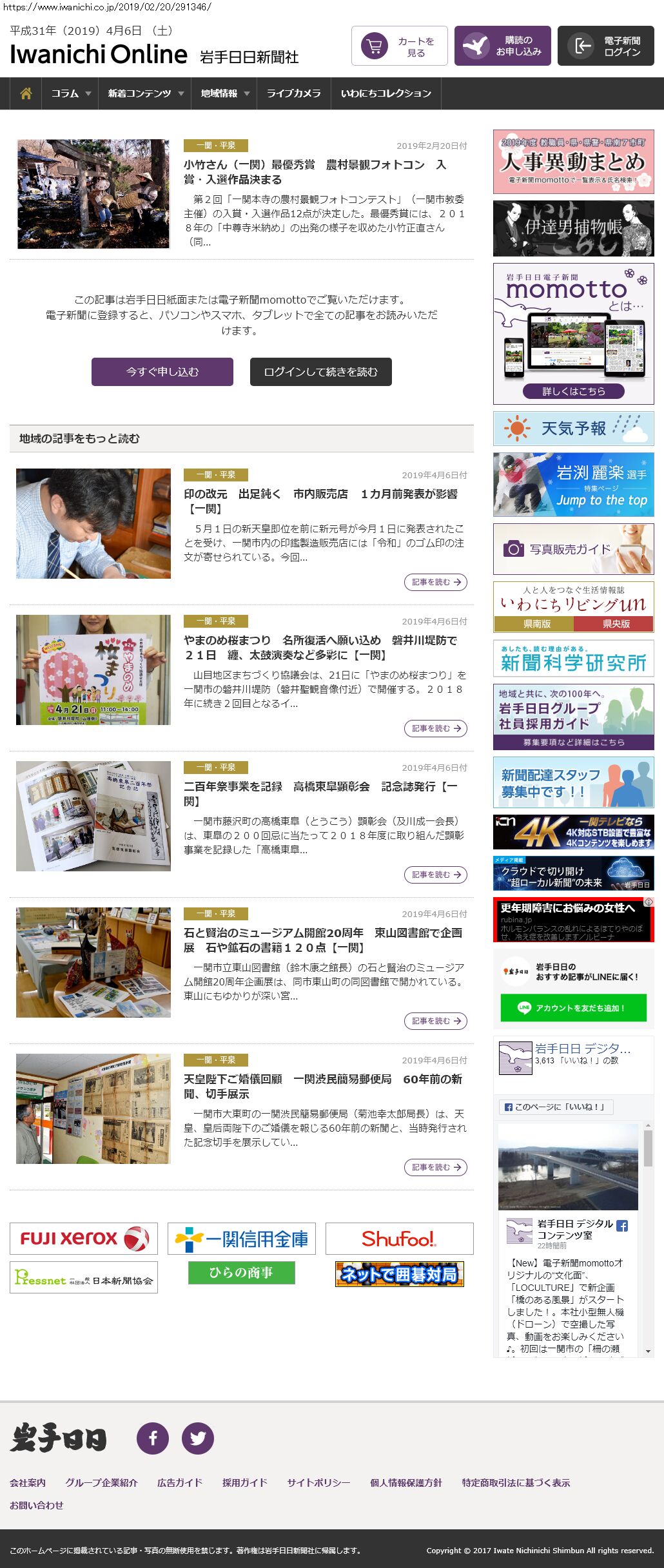This screenshot has height=1568, width=664.
Task: Tap the 購読のお申し込み button
Action: [x=502, y=46]
